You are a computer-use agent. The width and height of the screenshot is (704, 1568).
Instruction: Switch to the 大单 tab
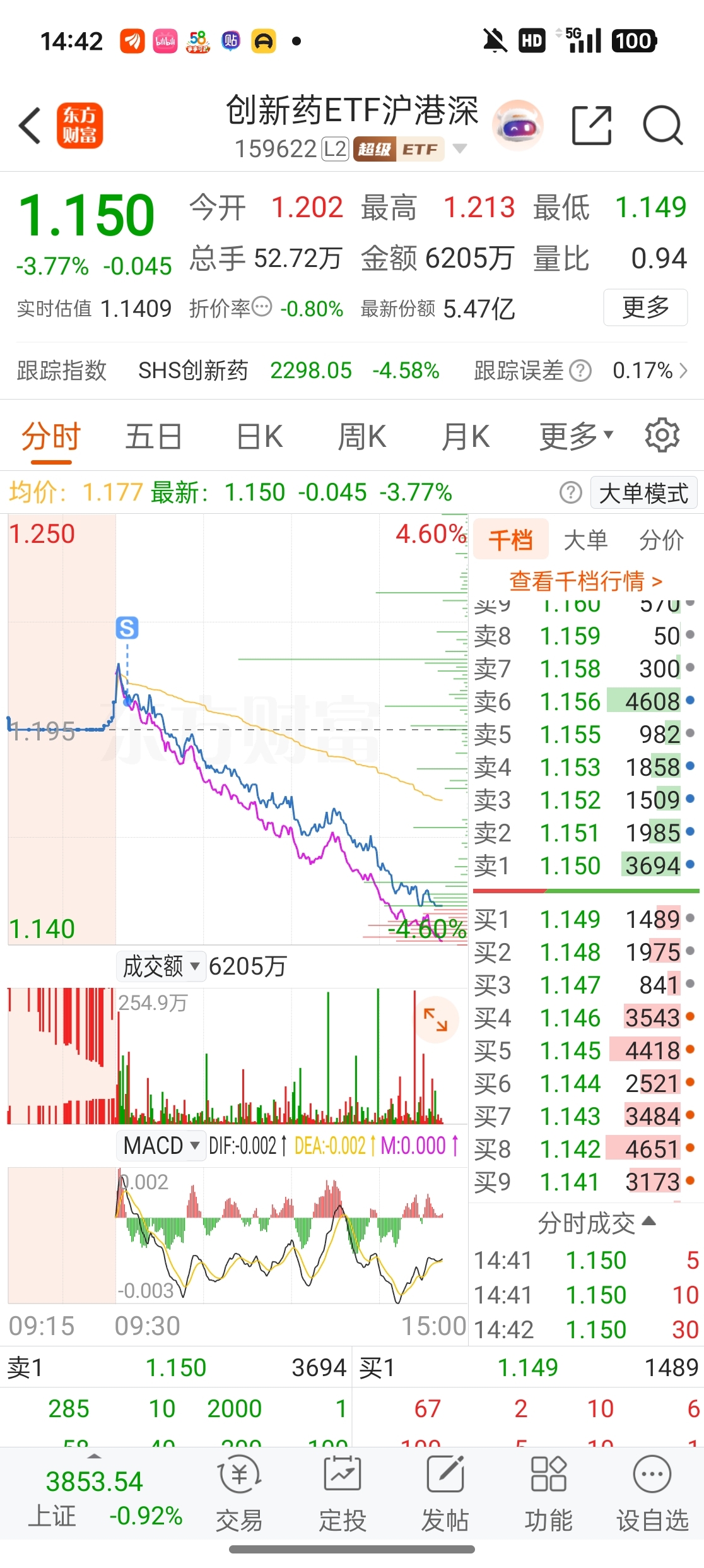585,540
